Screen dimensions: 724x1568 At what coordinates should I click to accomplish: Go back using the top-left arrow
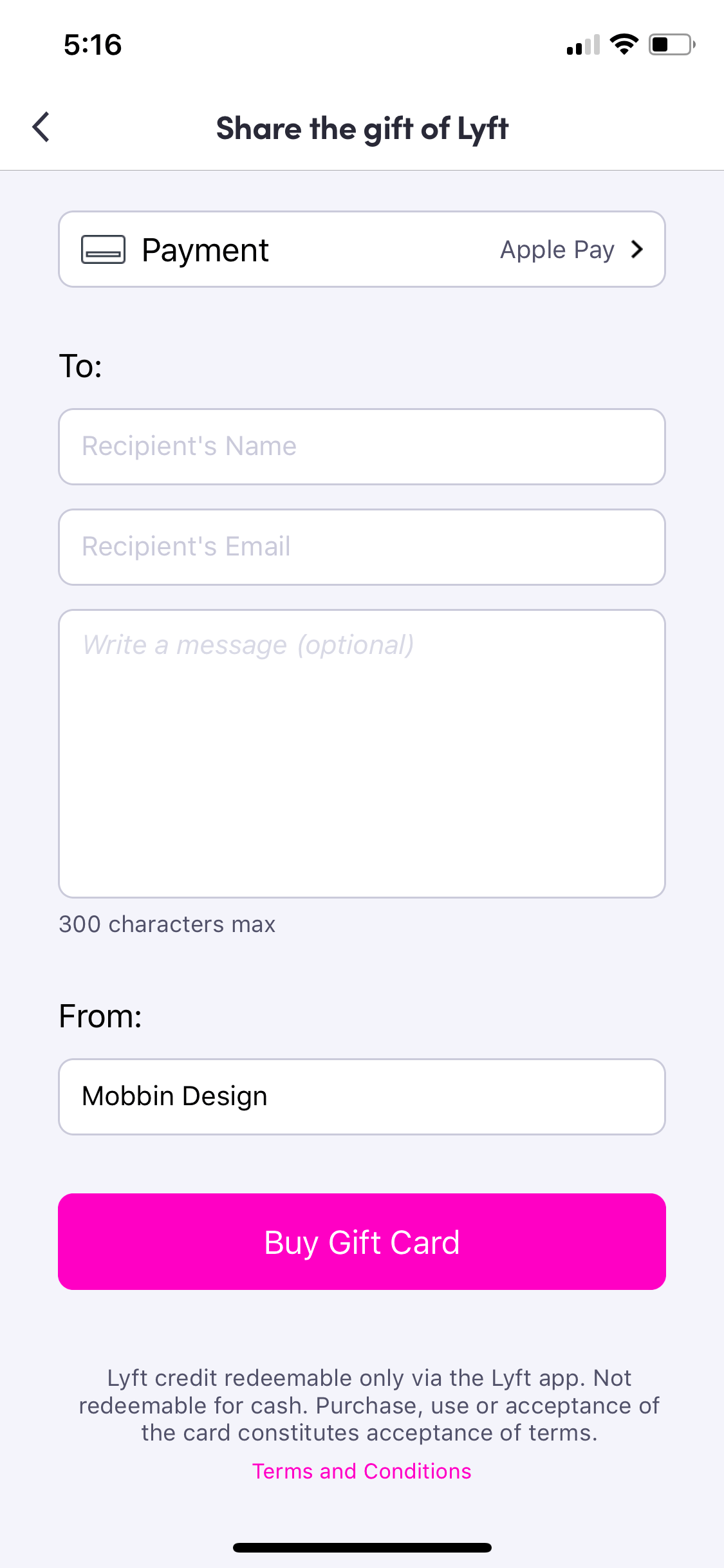point(41,127)
